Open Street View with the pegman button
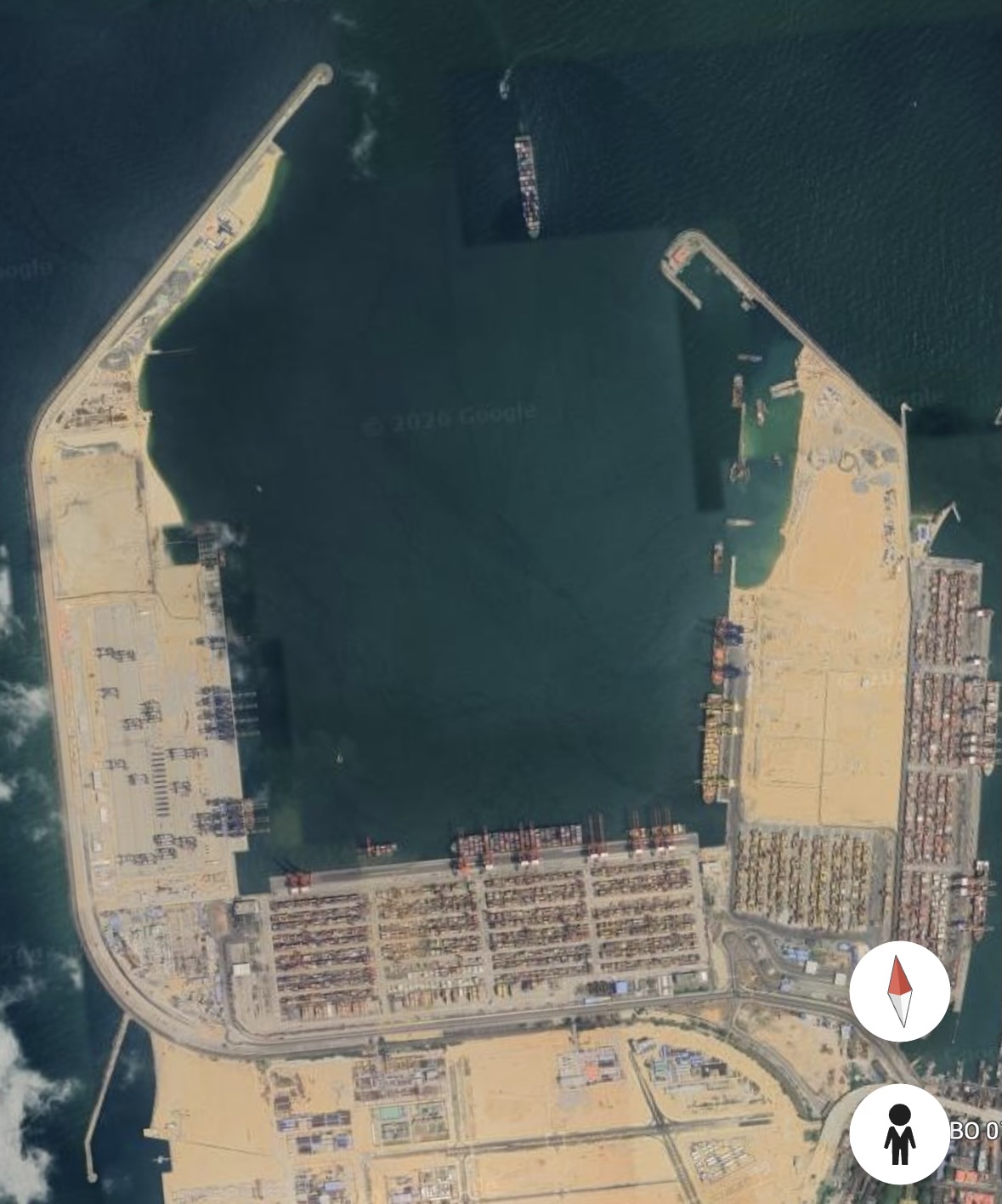The width and height of the screenshot is (1002, 1204). click(x=899, y=1134)
